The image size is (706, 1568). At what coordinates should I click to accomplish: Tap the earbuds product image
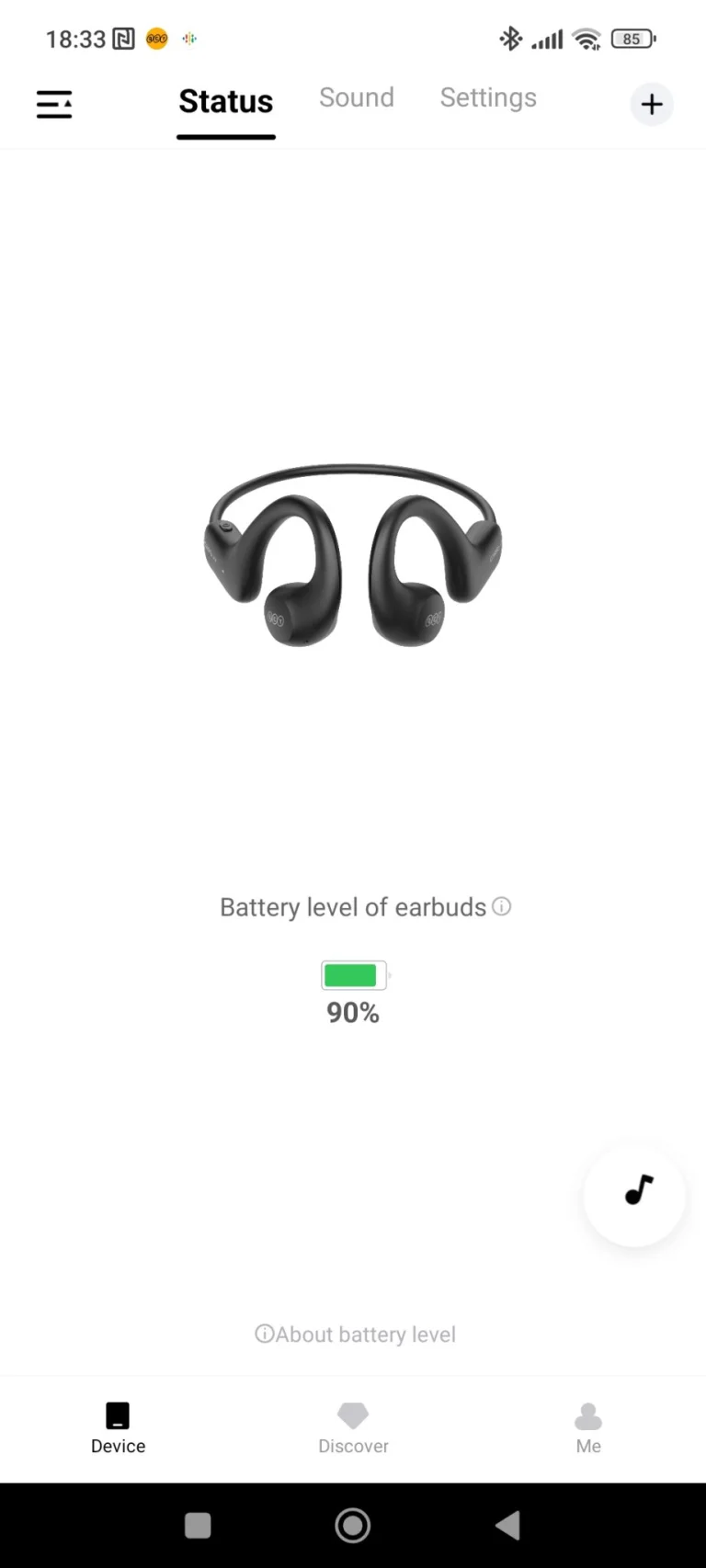click(x=353, y=551)
